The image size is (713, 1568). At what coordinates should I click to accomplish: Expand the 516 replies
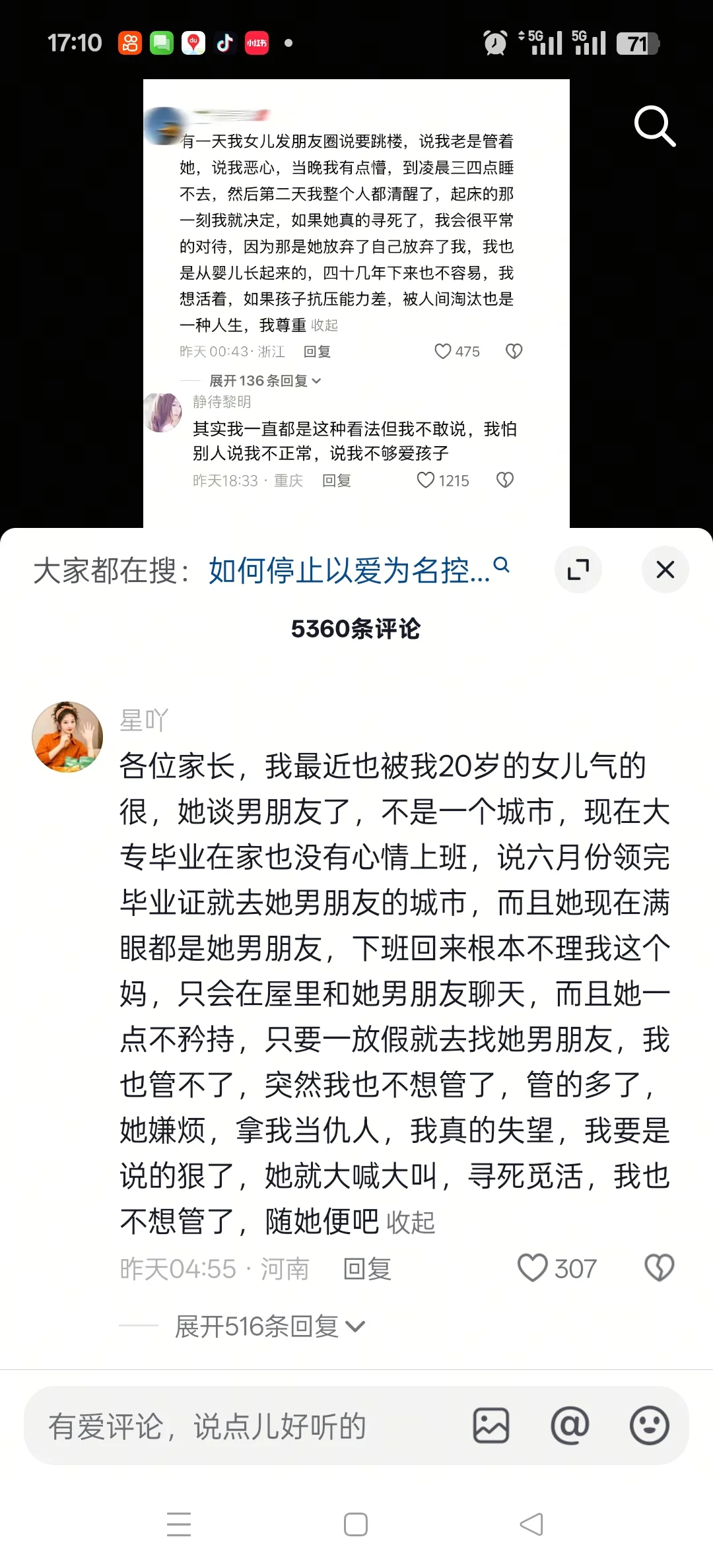269,1326
